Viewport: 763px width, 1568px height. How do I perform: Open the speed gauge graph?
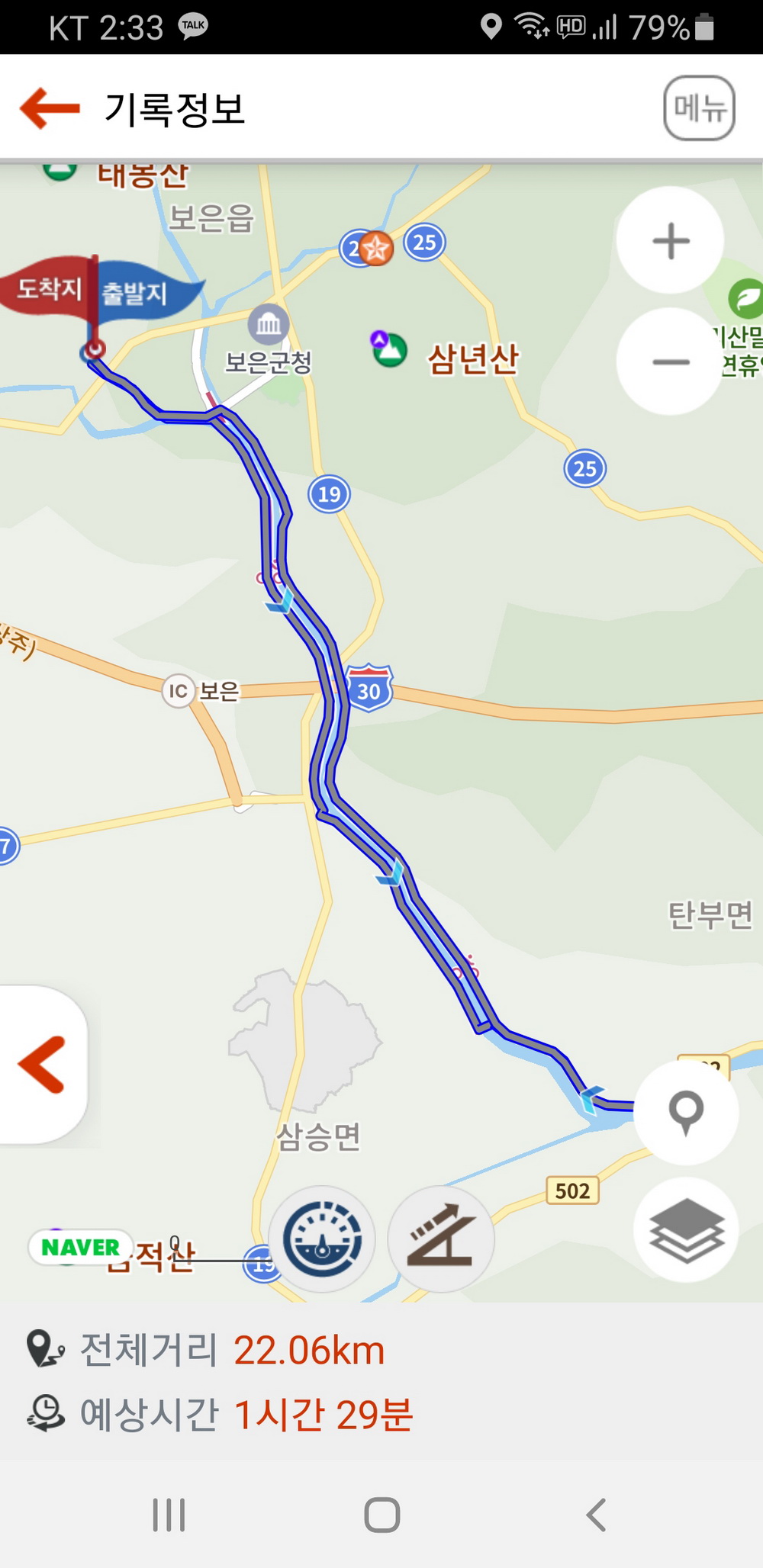pyautogui.click(x=322, y=1239)
